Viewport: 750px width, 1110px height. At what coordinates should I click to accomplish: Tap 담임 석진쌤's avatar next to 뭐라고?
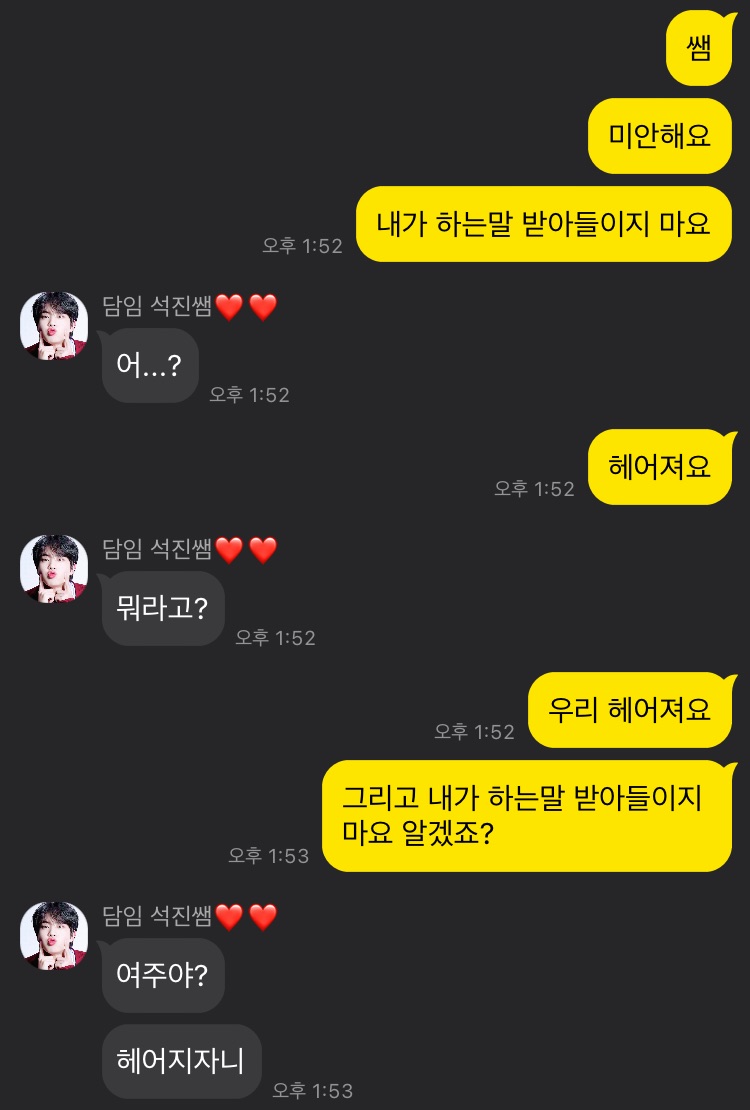click(54, 569)
